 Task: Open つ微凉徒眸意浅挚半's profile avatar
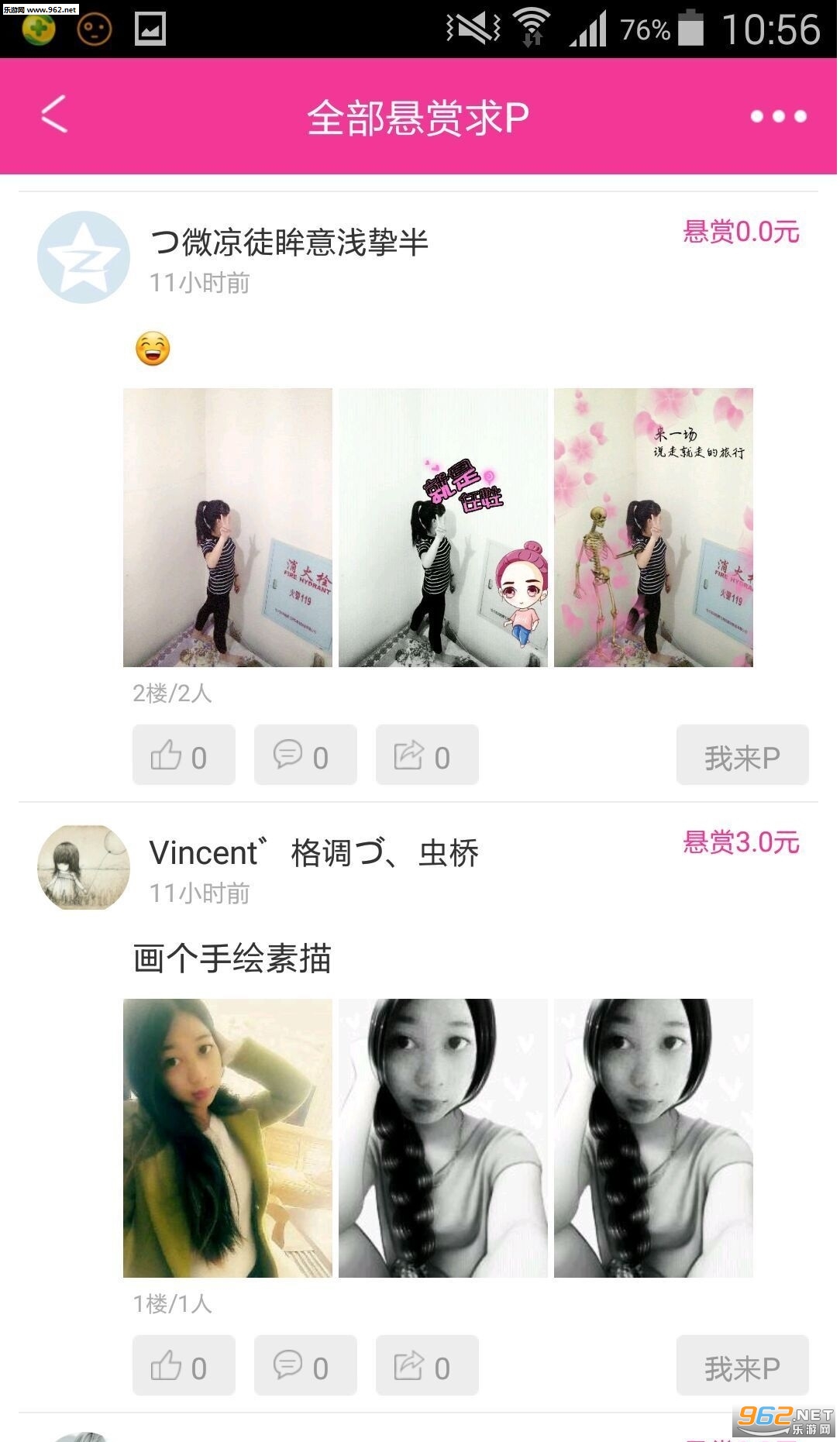[84, 257]
